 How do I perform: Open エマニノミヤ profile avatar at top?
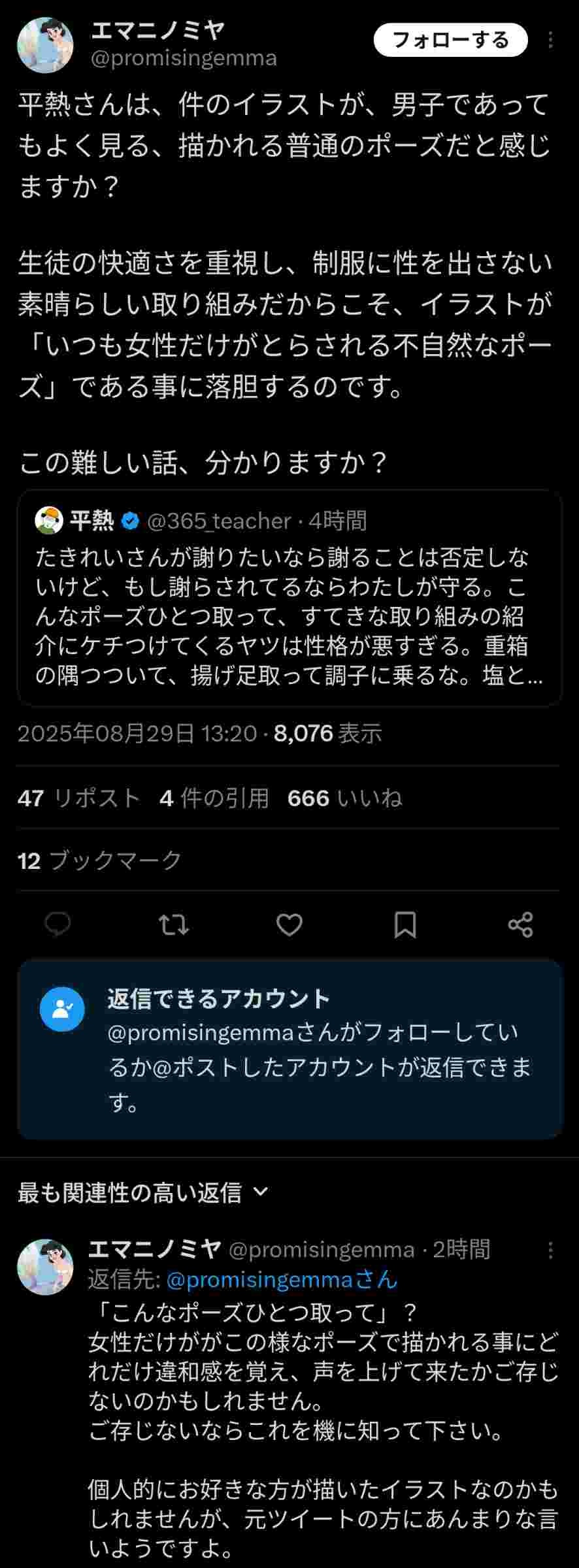[x=45, y=45]
